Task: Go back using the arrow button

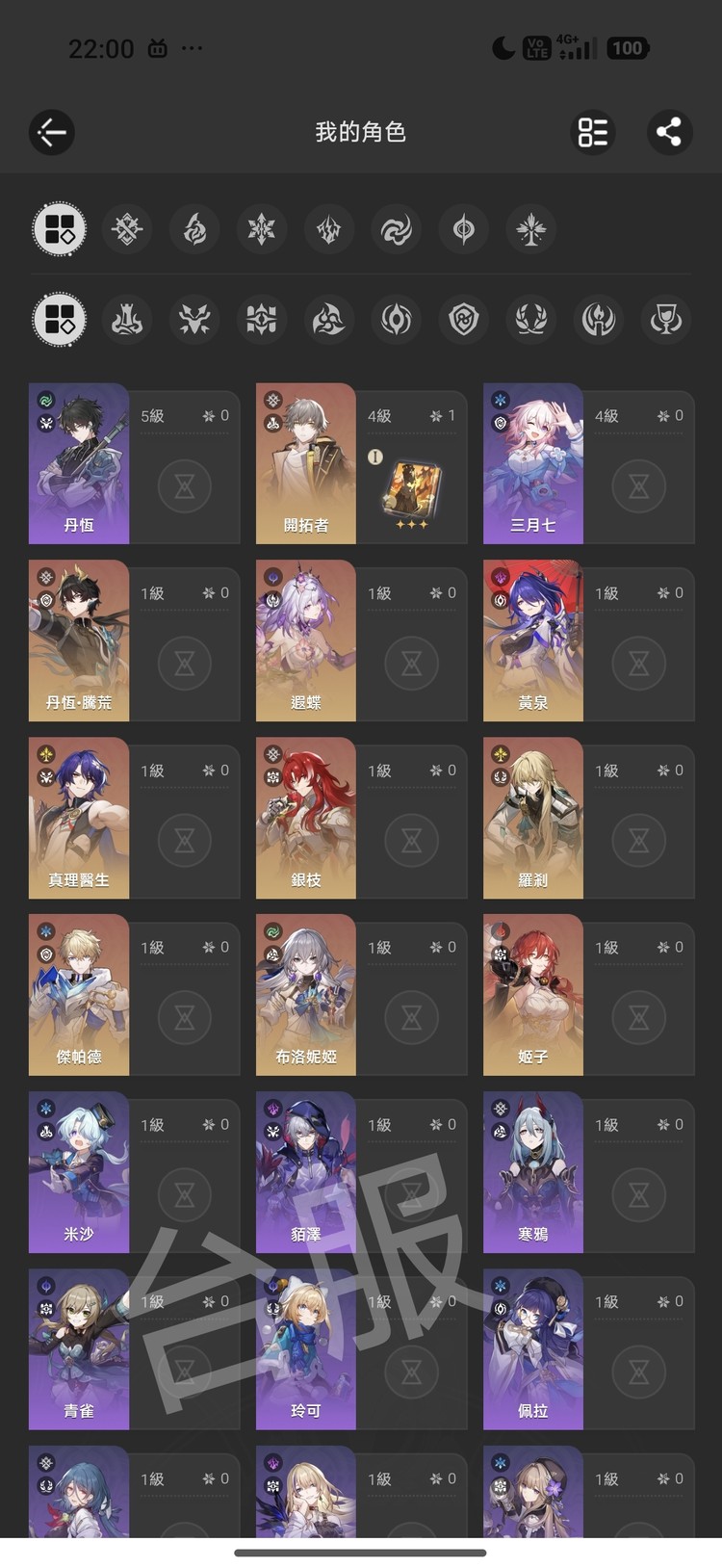Action: coord(52,132)
